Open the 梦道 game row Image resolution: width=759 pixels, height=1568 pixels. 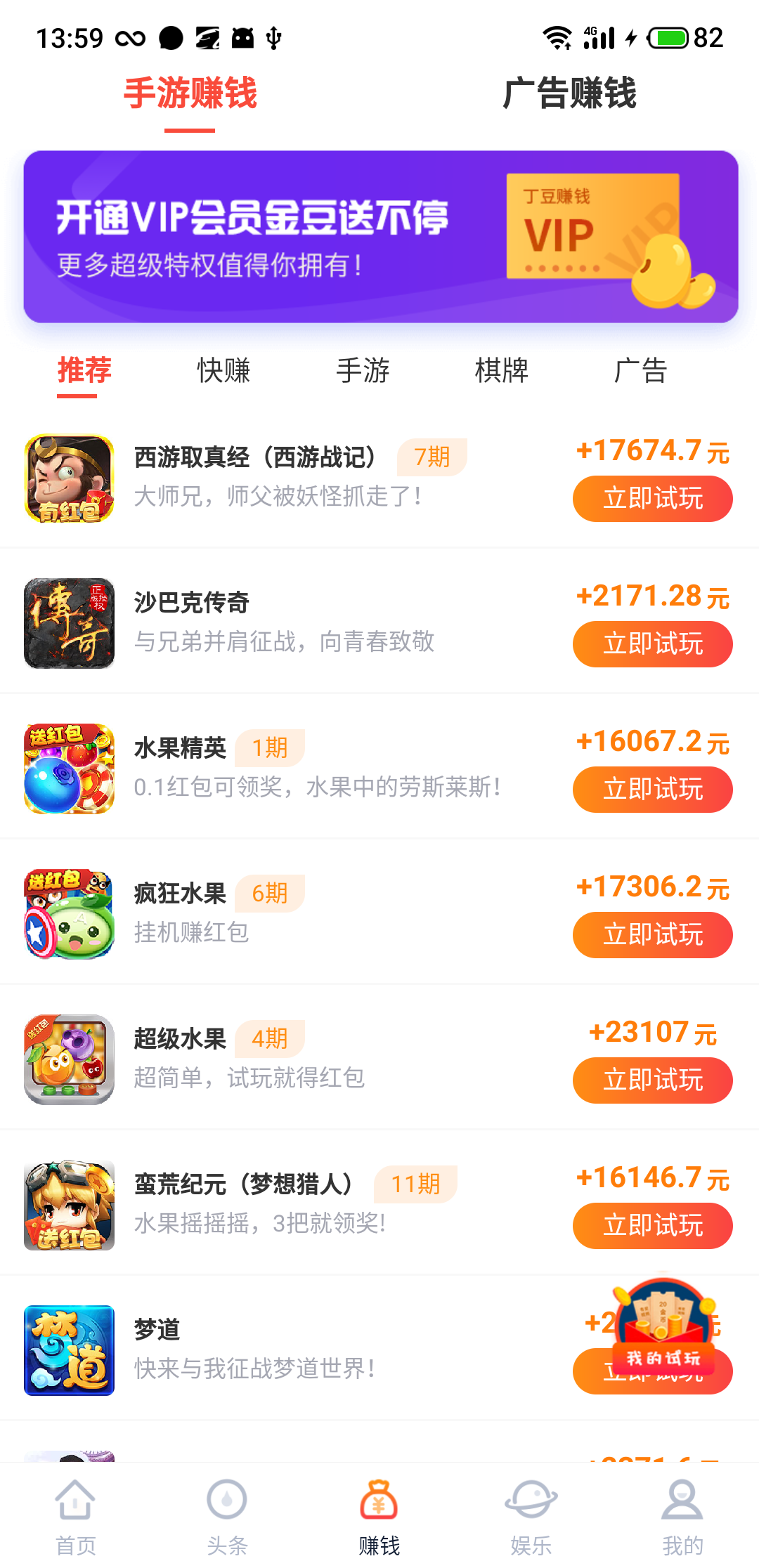(x=379, y=1350)
